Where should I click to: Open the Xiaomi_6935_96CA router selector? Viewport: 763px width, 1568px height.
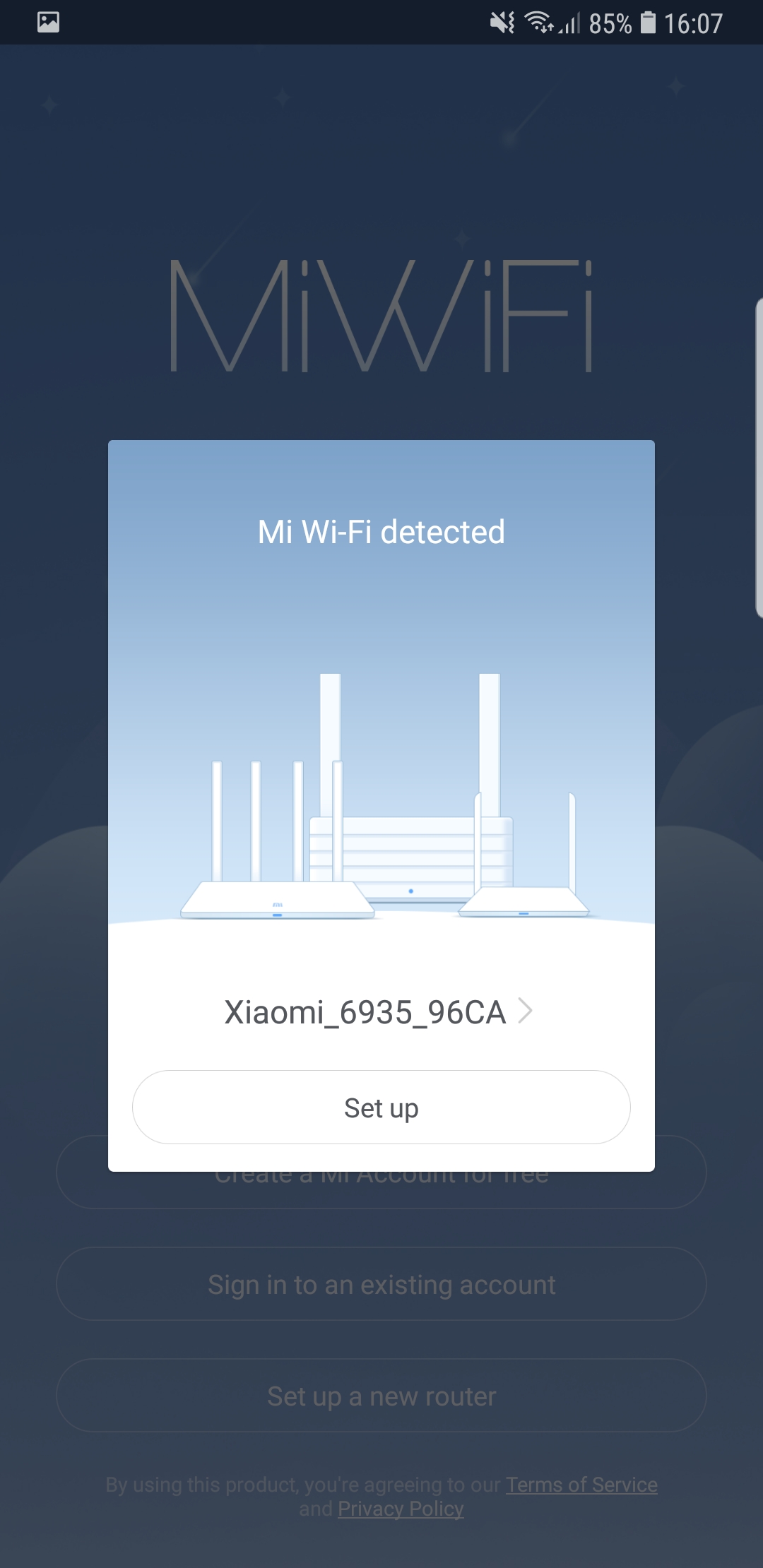coord(379,1011)
